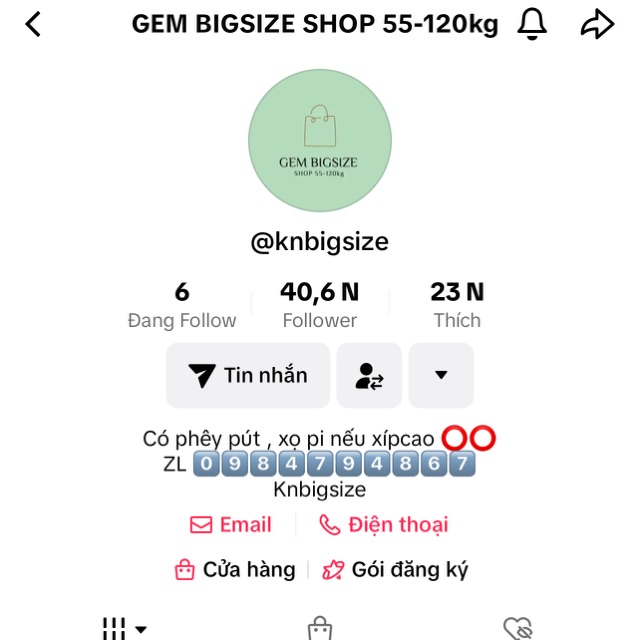Switch to the videos grid tab
Viewport: 640px width, 640px height.
[x=124, y=629]
